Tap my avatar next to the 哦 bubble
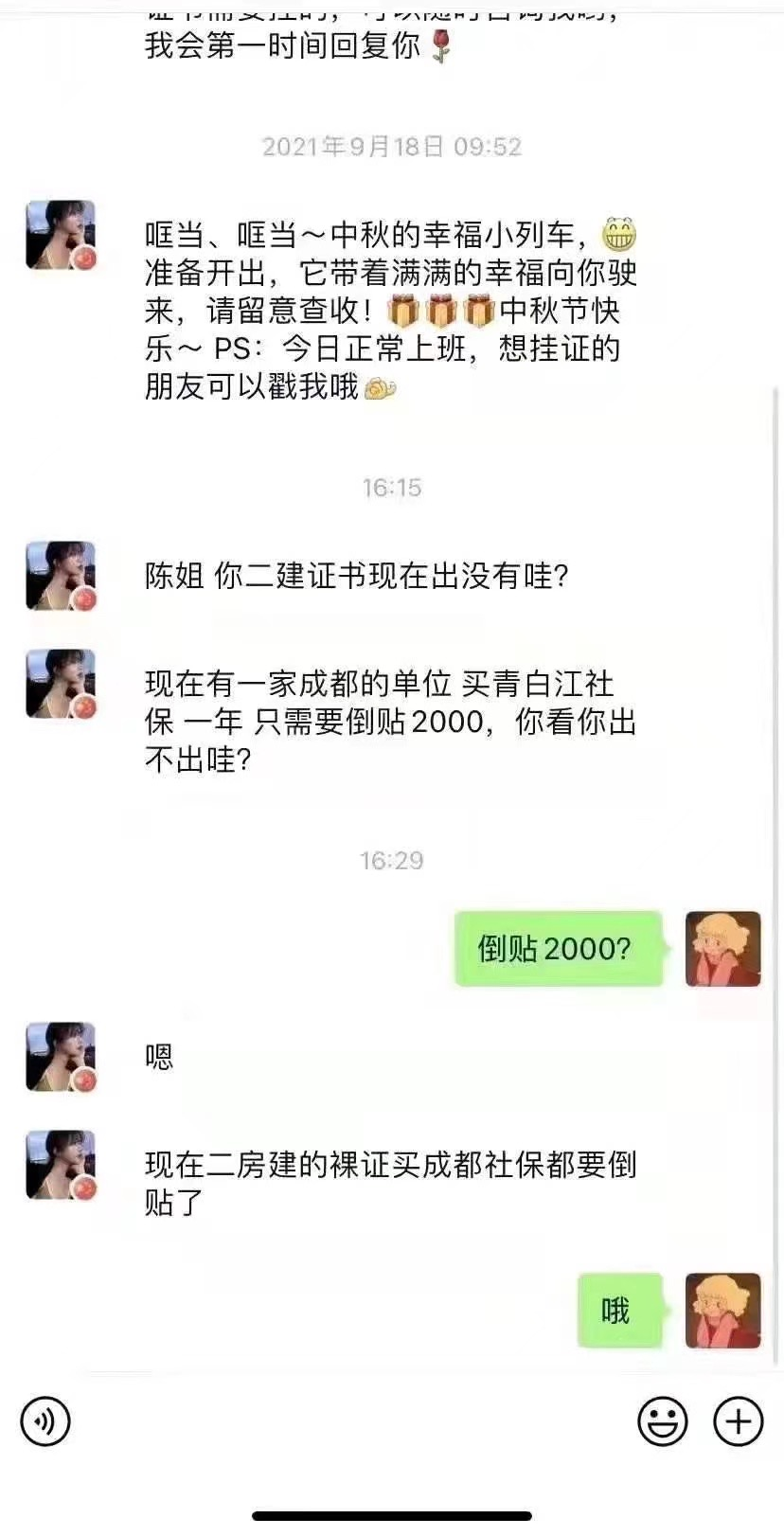The width and height of the screenshot is (784, 1536). [722, 1311]
